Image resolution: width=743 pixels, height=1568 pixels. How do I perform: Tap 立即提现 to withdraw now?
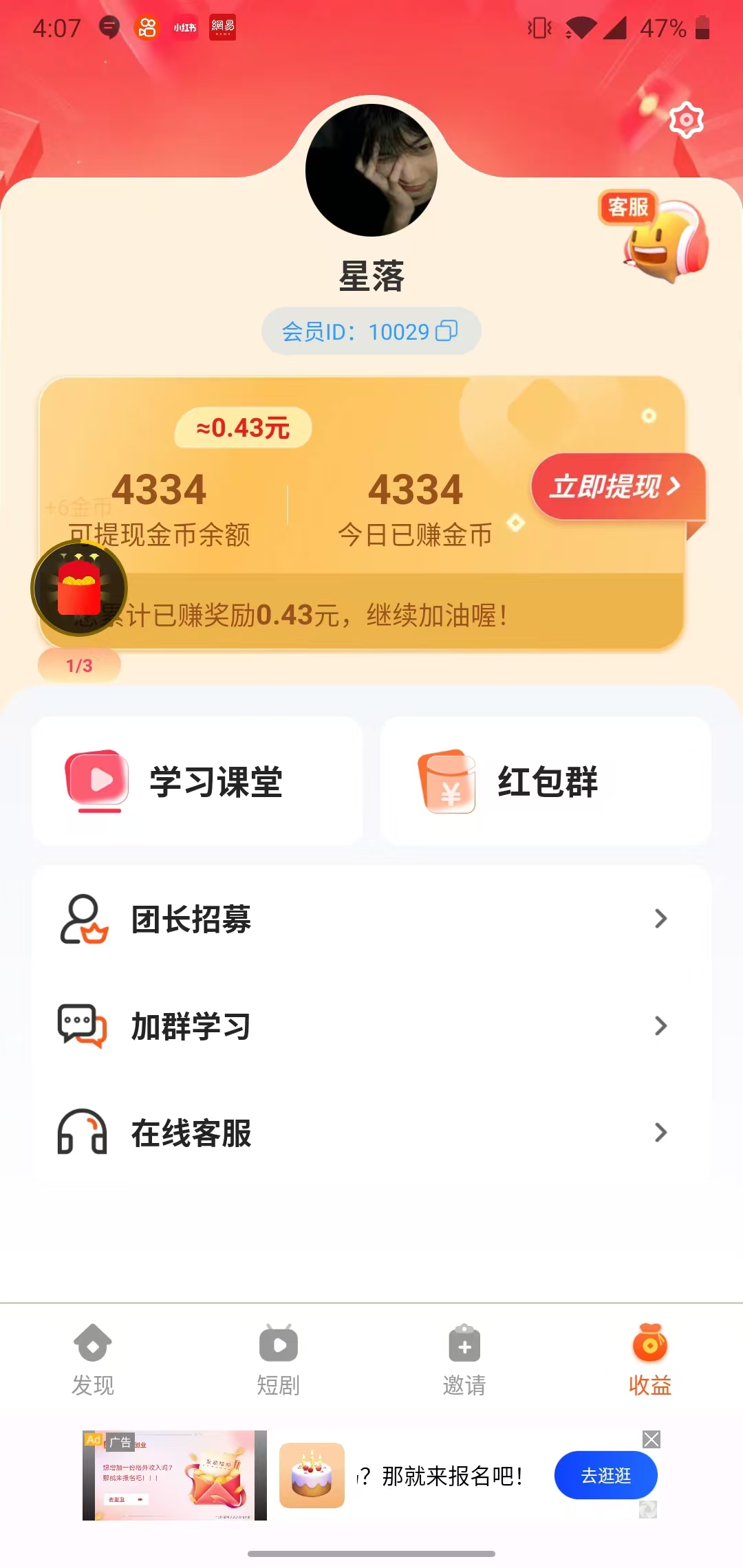click(x=617, y=487)
